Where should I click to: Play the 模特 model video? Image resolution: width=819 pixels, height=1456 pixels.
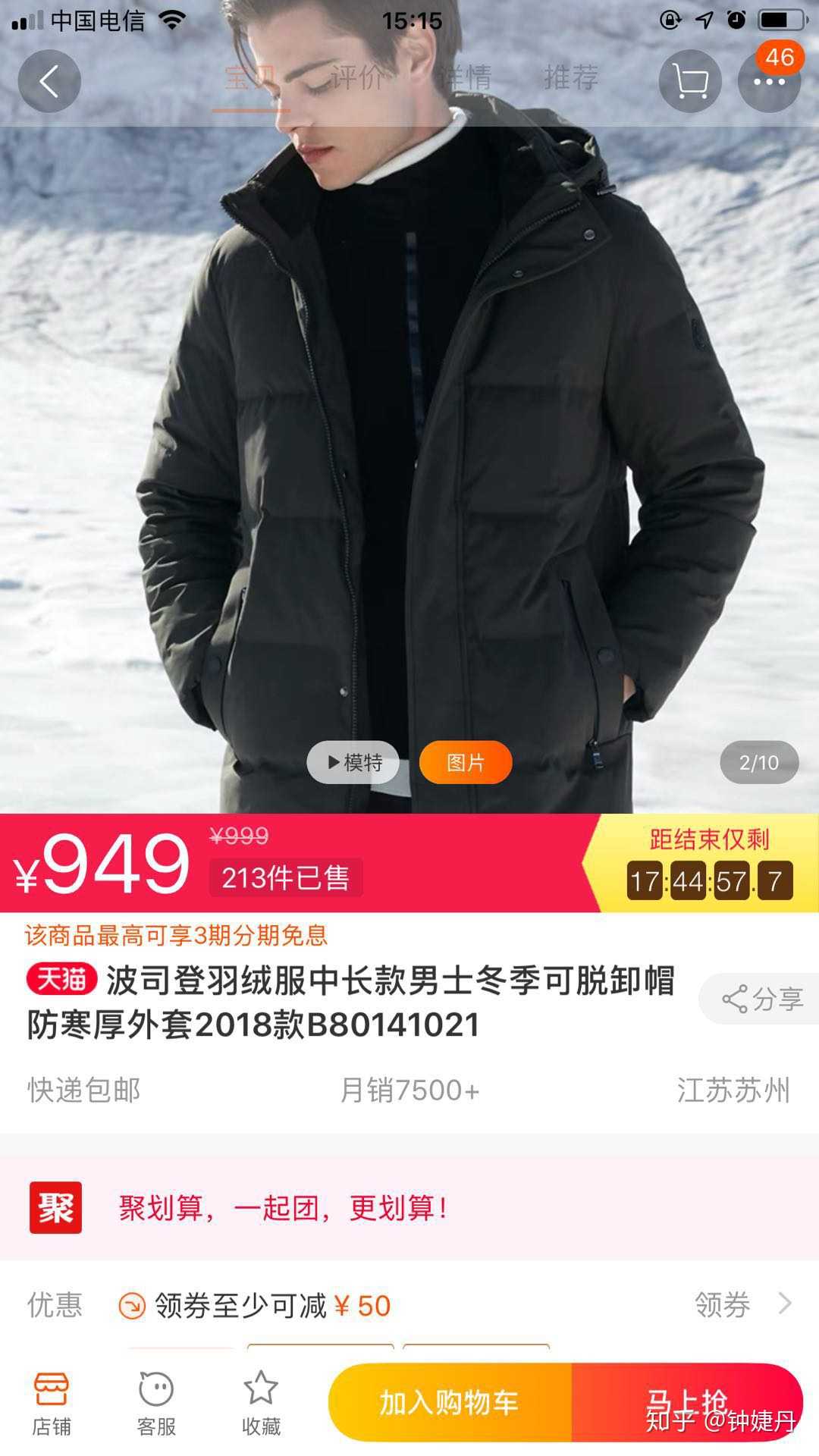point(353,762)
